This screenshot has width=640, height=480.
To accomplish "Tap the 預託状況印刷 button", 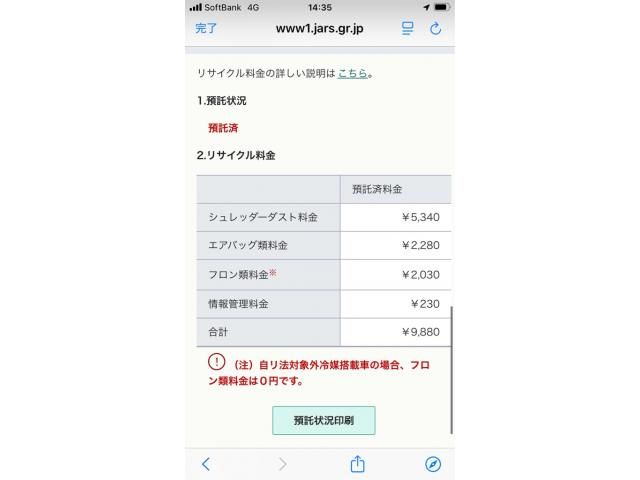I will click(323, 420).
